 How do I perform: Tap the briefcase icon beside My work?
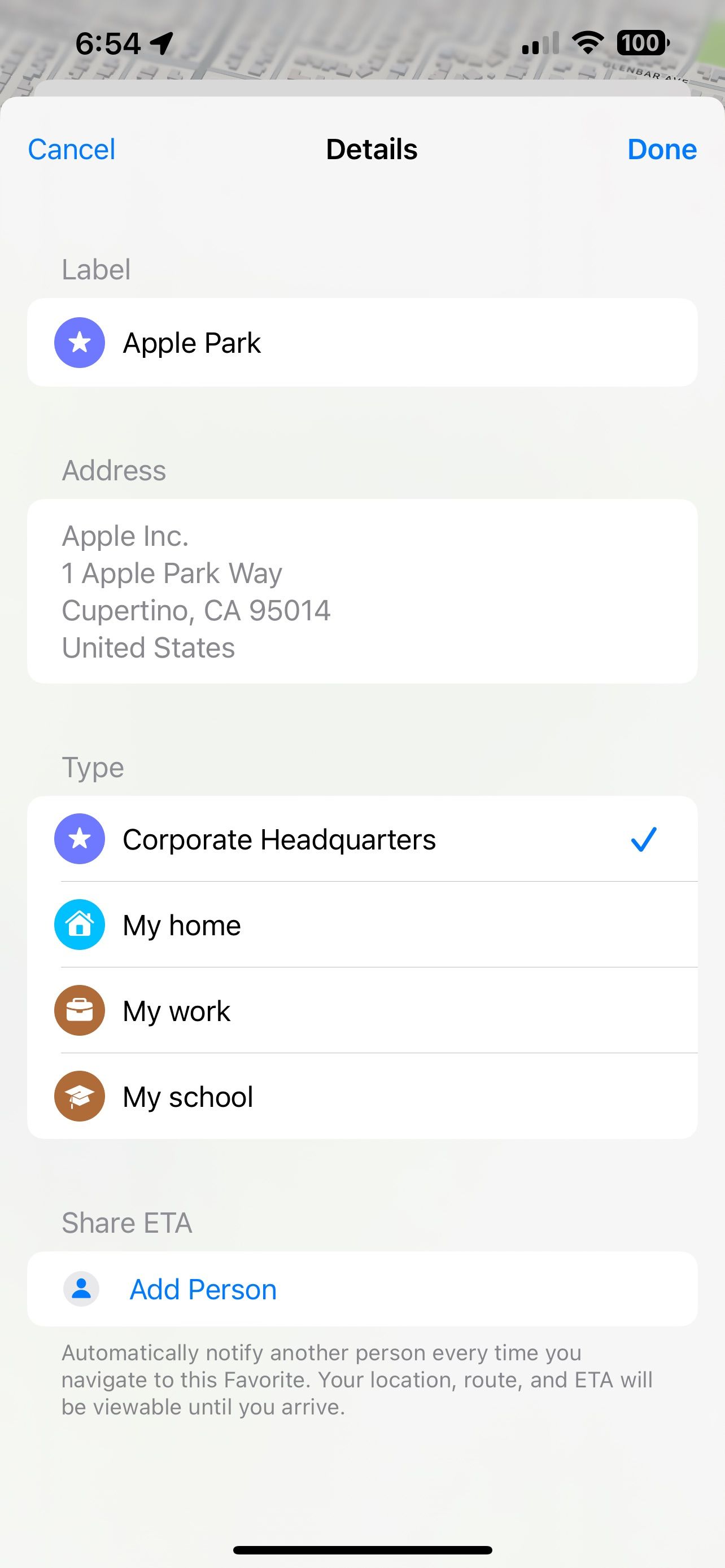79,1010
